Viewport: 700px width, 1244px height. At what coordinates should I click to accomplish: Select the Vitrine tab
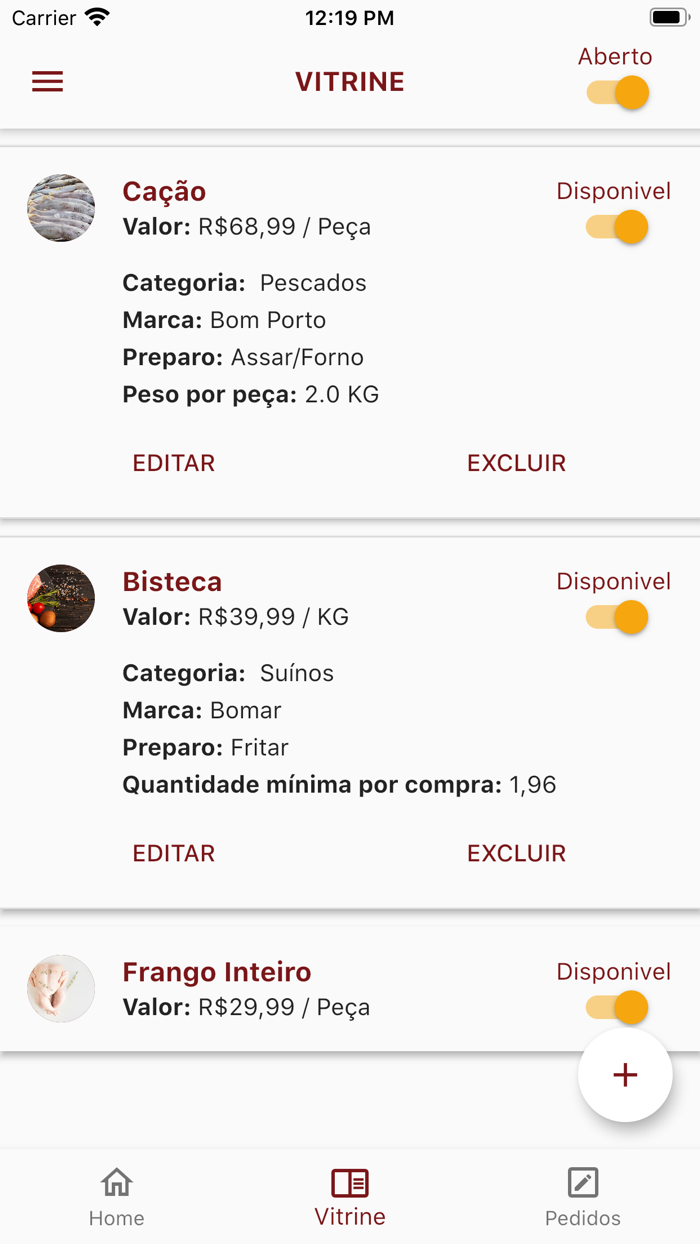[x=350, y=1196]
